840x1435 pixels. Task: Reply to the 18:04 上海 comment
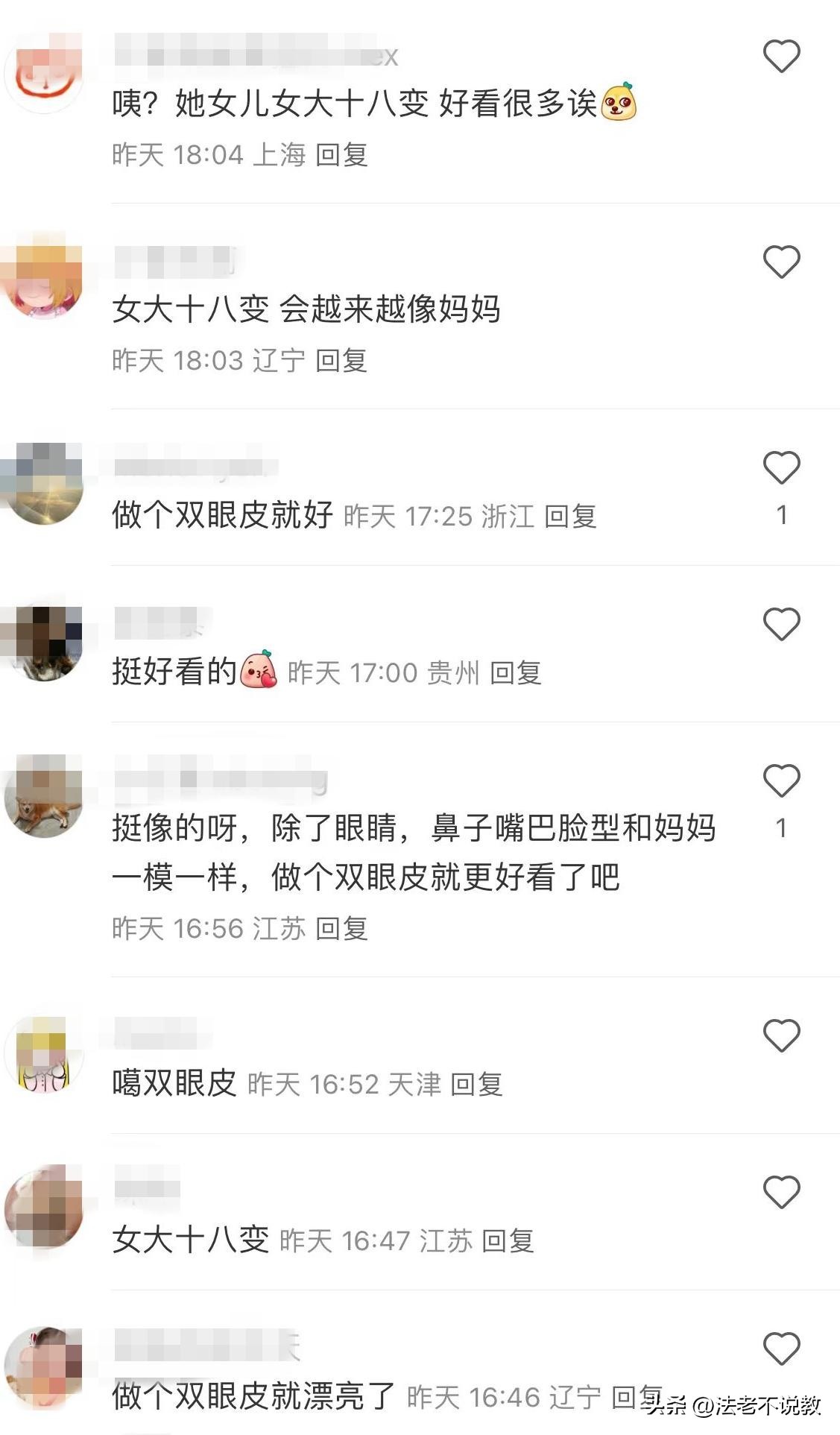[x=341, y=155]
